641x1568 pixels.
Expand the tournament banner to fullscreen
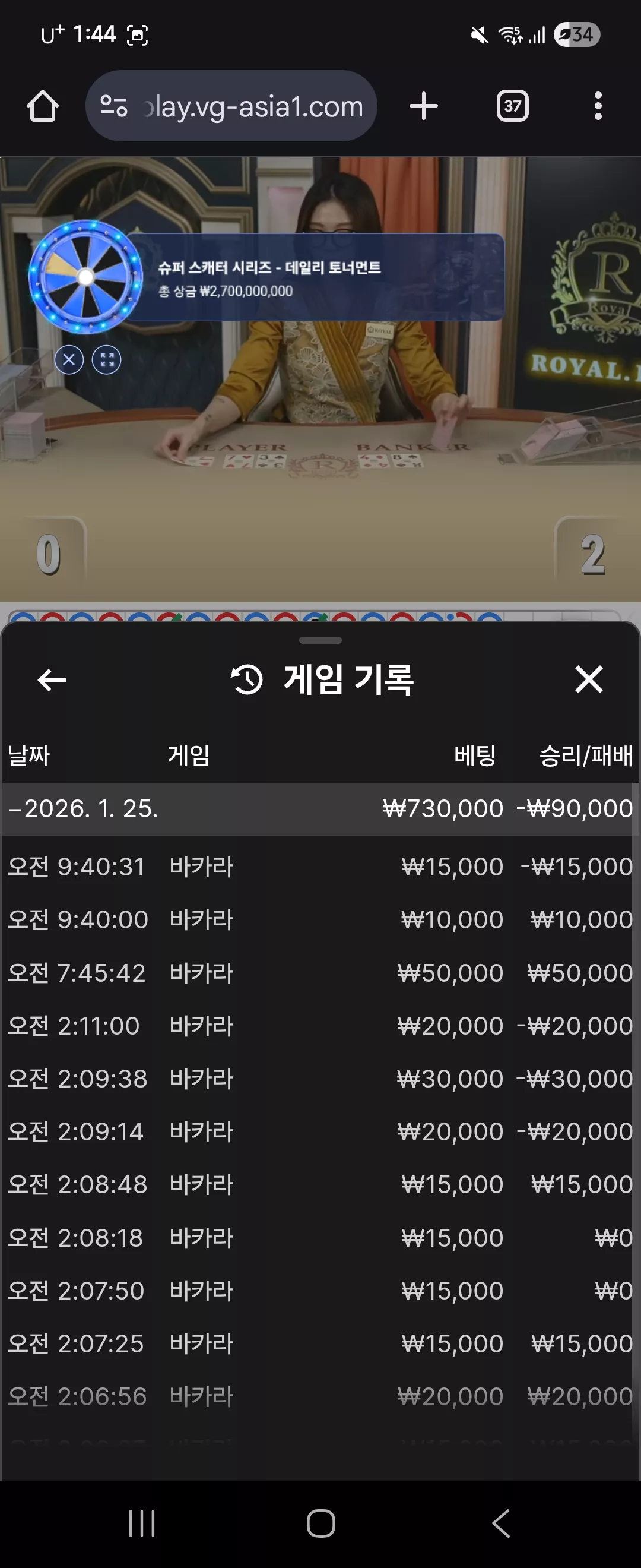[106, 360]
